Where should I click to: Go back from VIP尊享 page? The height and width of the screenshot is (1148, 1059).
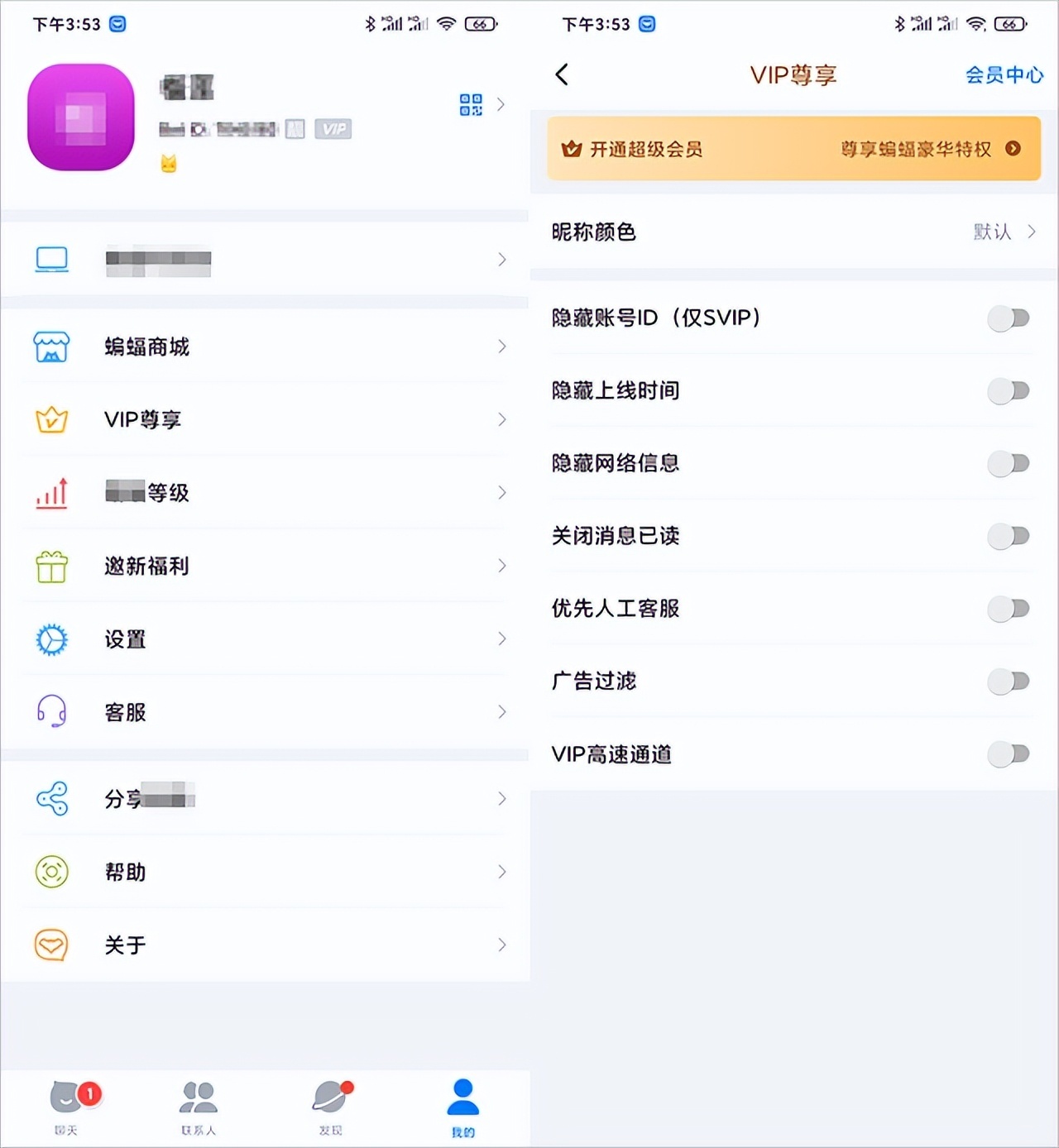coord(562,74)
